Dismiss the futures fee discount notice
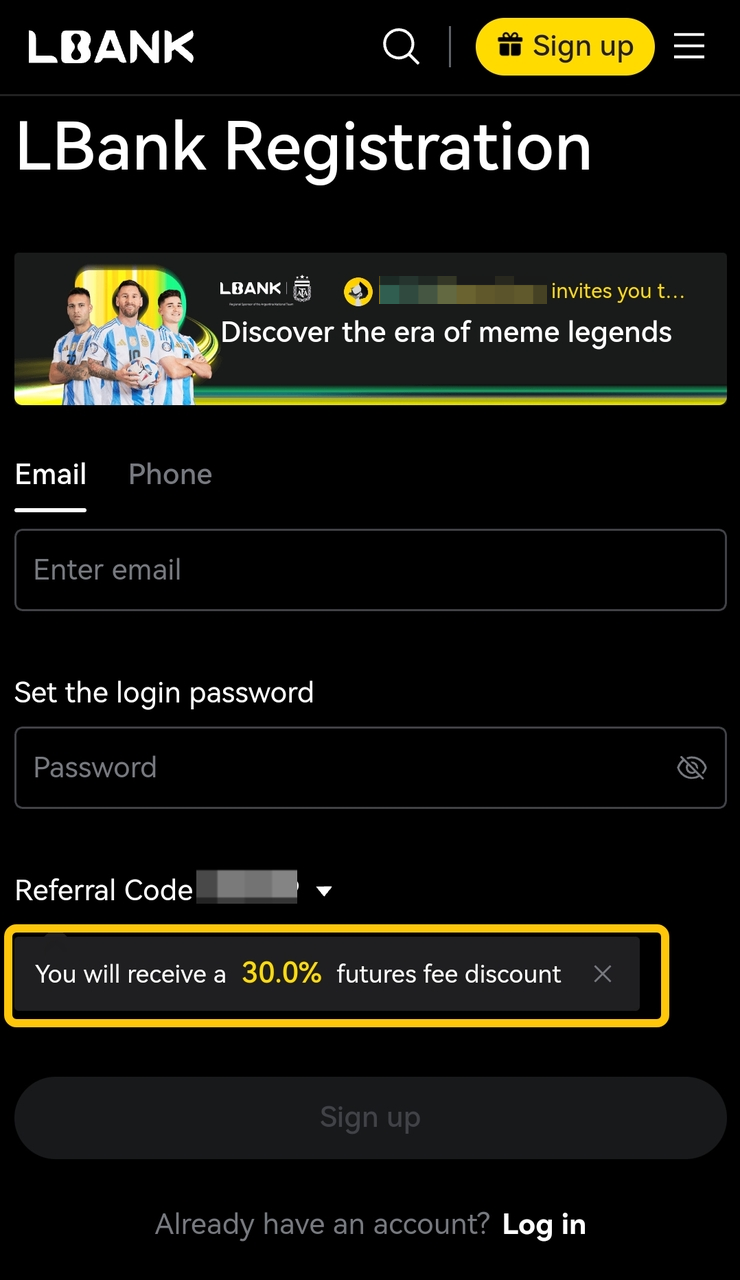 pyautogui.click(x=602, y=974)
